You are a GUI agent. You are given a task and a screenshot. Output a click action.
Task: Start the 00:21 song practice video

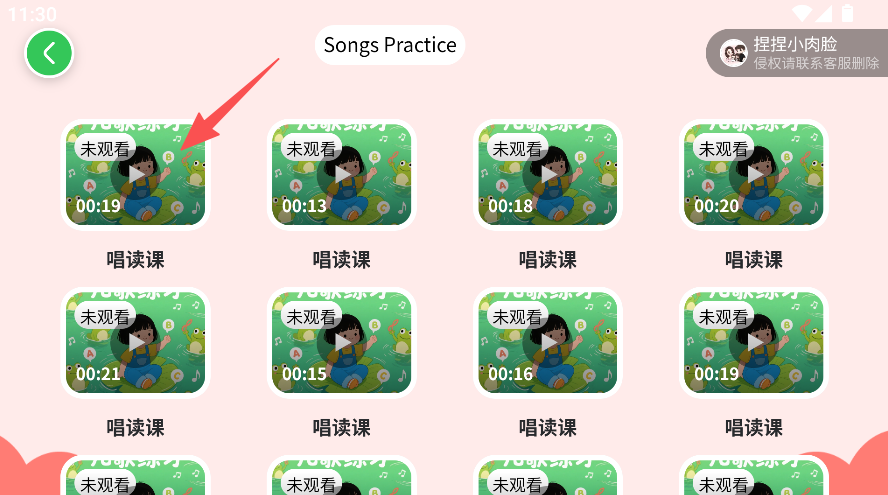tap(136, 342)
